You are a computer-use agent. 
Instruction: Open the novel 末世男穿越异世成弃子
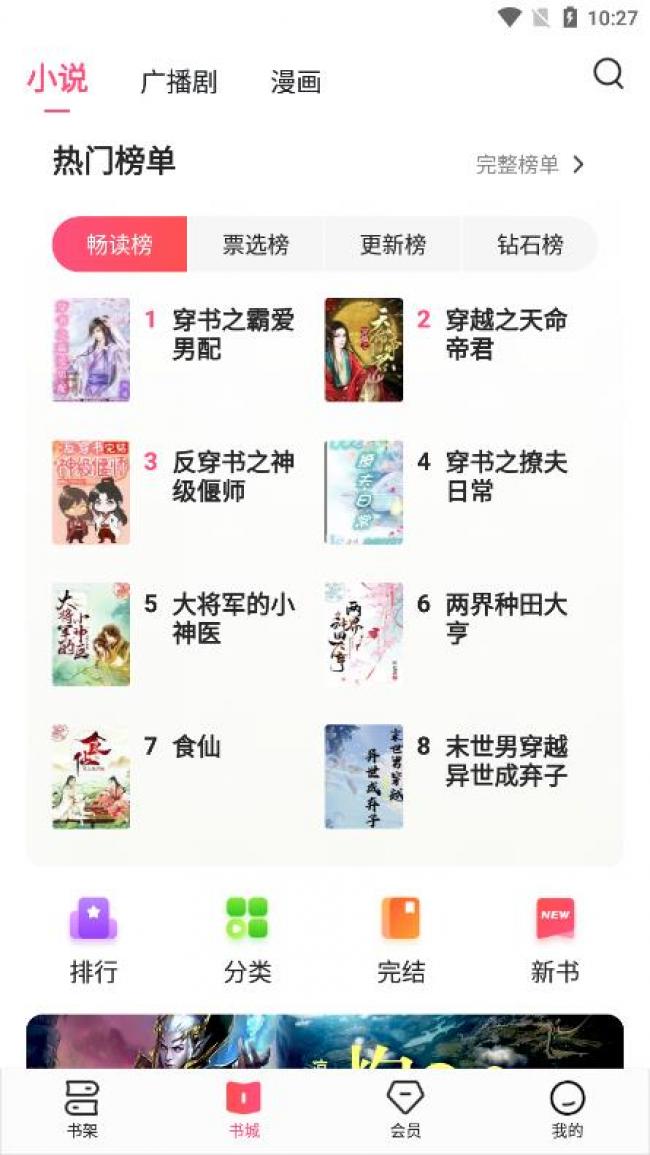pyautogui.click(x=506, y=761)
